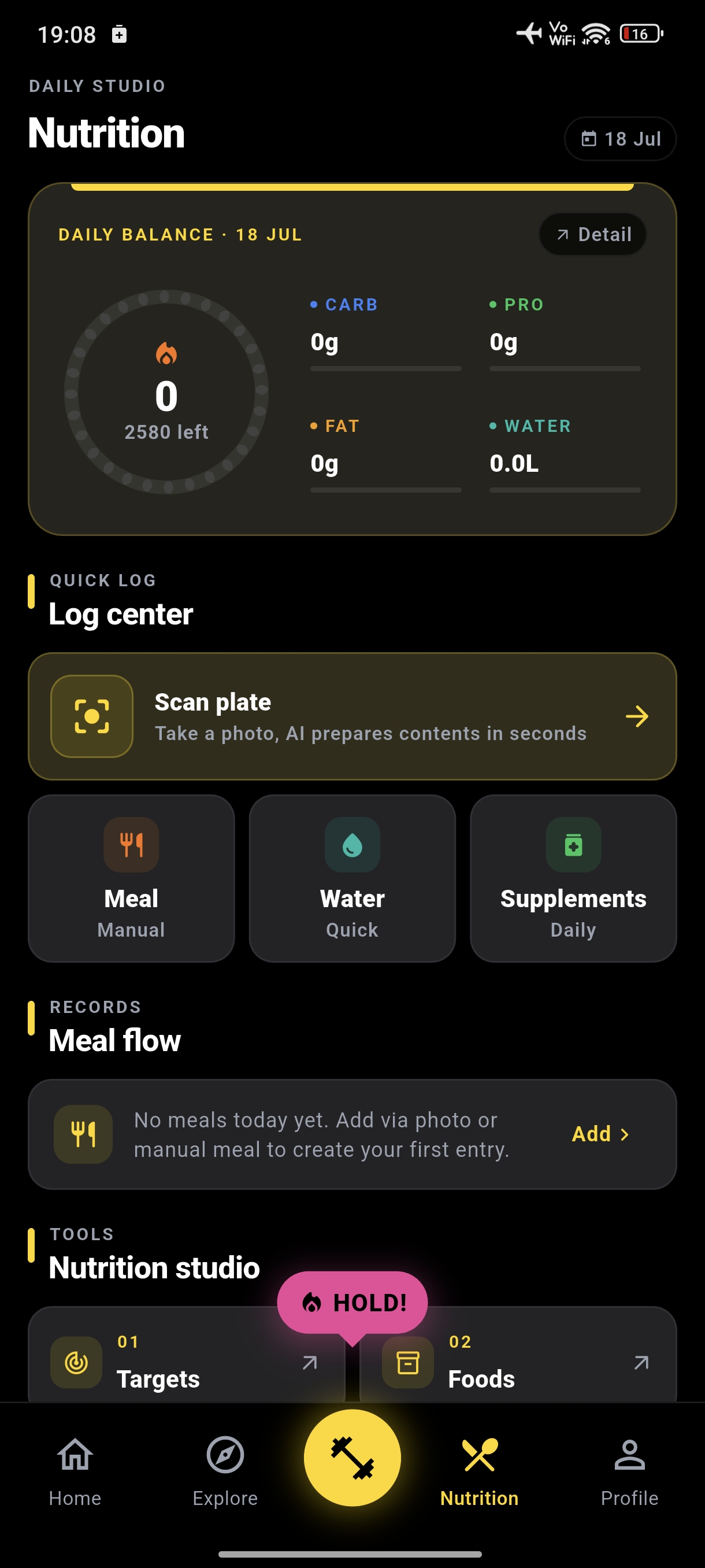Switch to the Explore tab

(x=225, y=1471)
